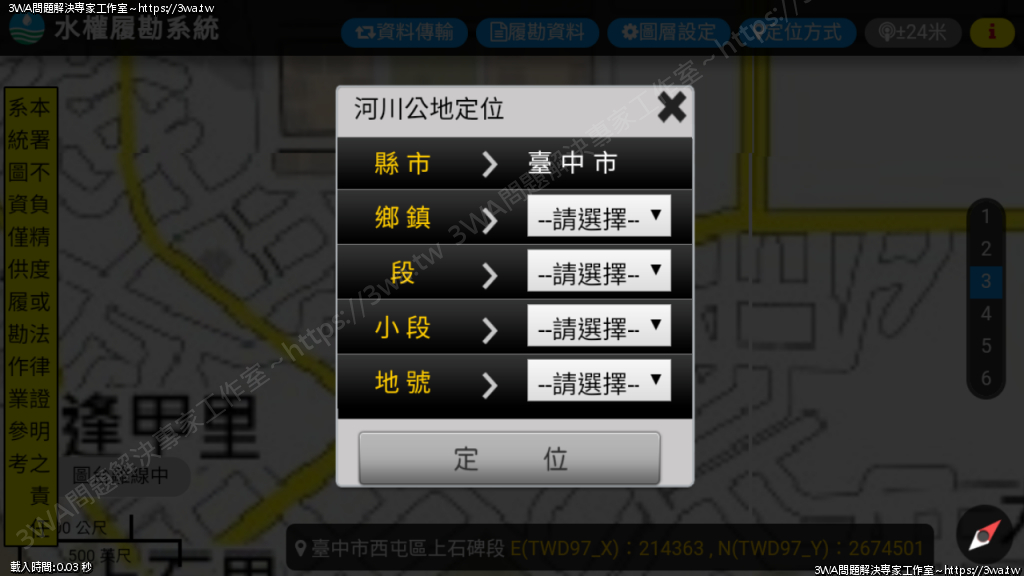Open 資料傳輸 in the toolbar

point(405,32)
